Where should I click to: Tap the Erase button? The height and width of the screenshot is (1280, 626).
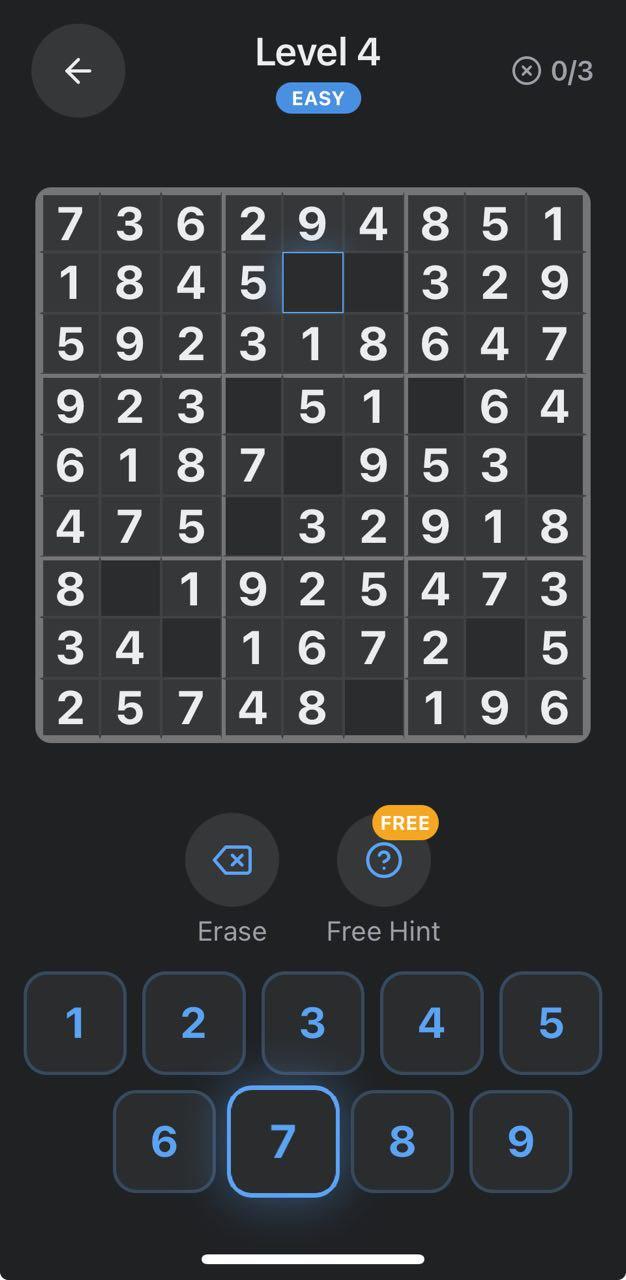click(x=232, y=860)
